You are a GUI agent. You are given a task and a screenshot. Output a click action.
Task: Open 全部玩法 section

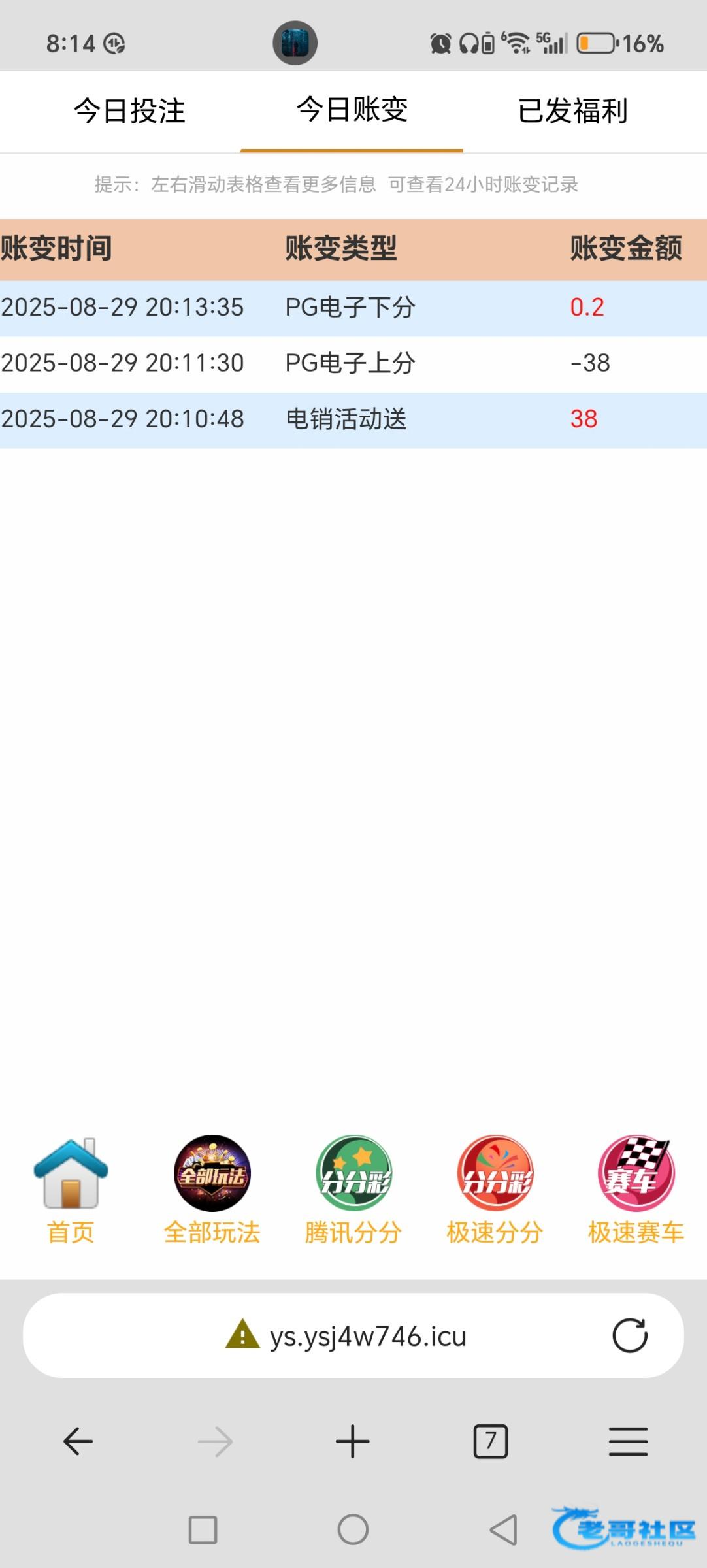[212, 1190]
